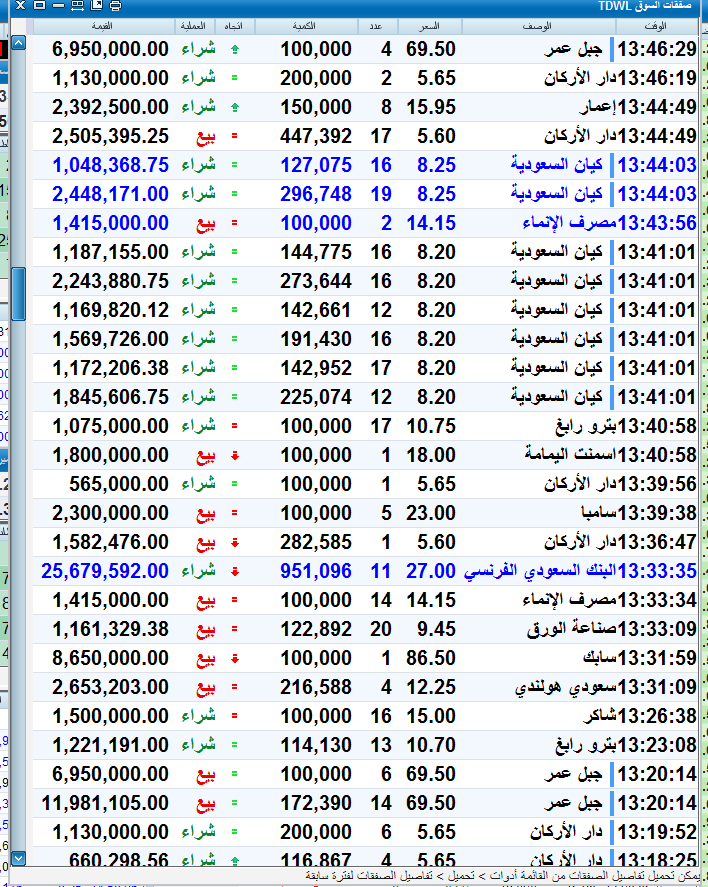Select the سابك trade row at 13:31:59
Viewport: 708px width, 887px height.
tap(365, 658)
